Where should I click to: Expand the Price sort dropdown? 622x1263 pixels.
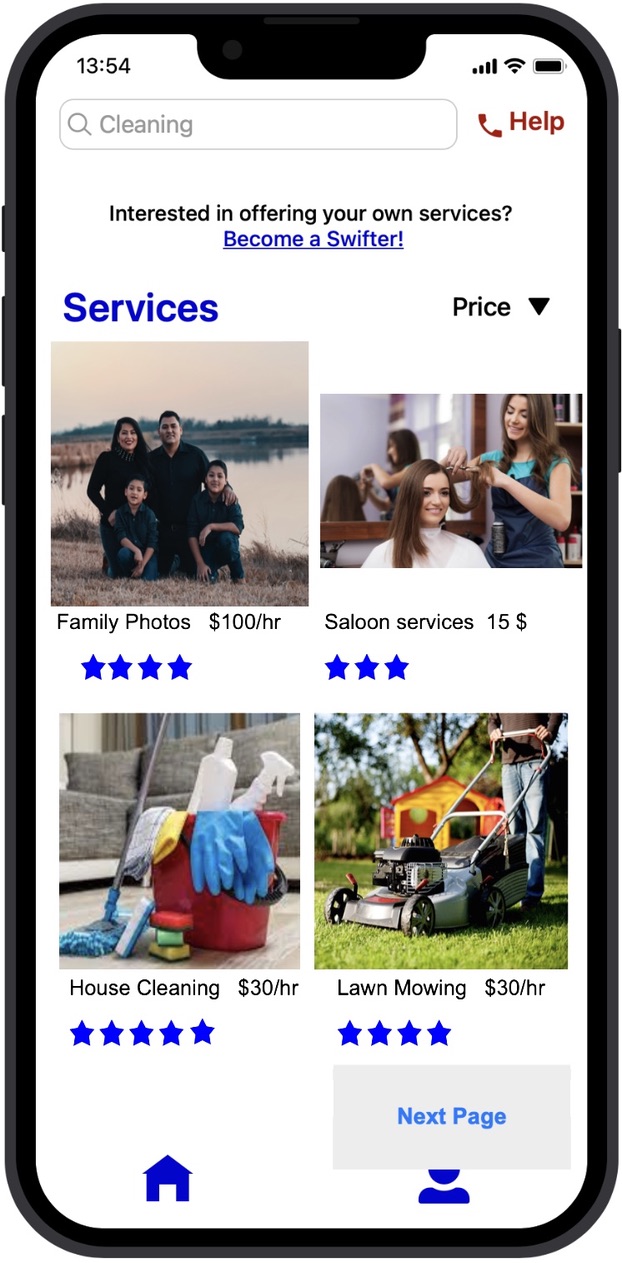[x=501, y=307]
